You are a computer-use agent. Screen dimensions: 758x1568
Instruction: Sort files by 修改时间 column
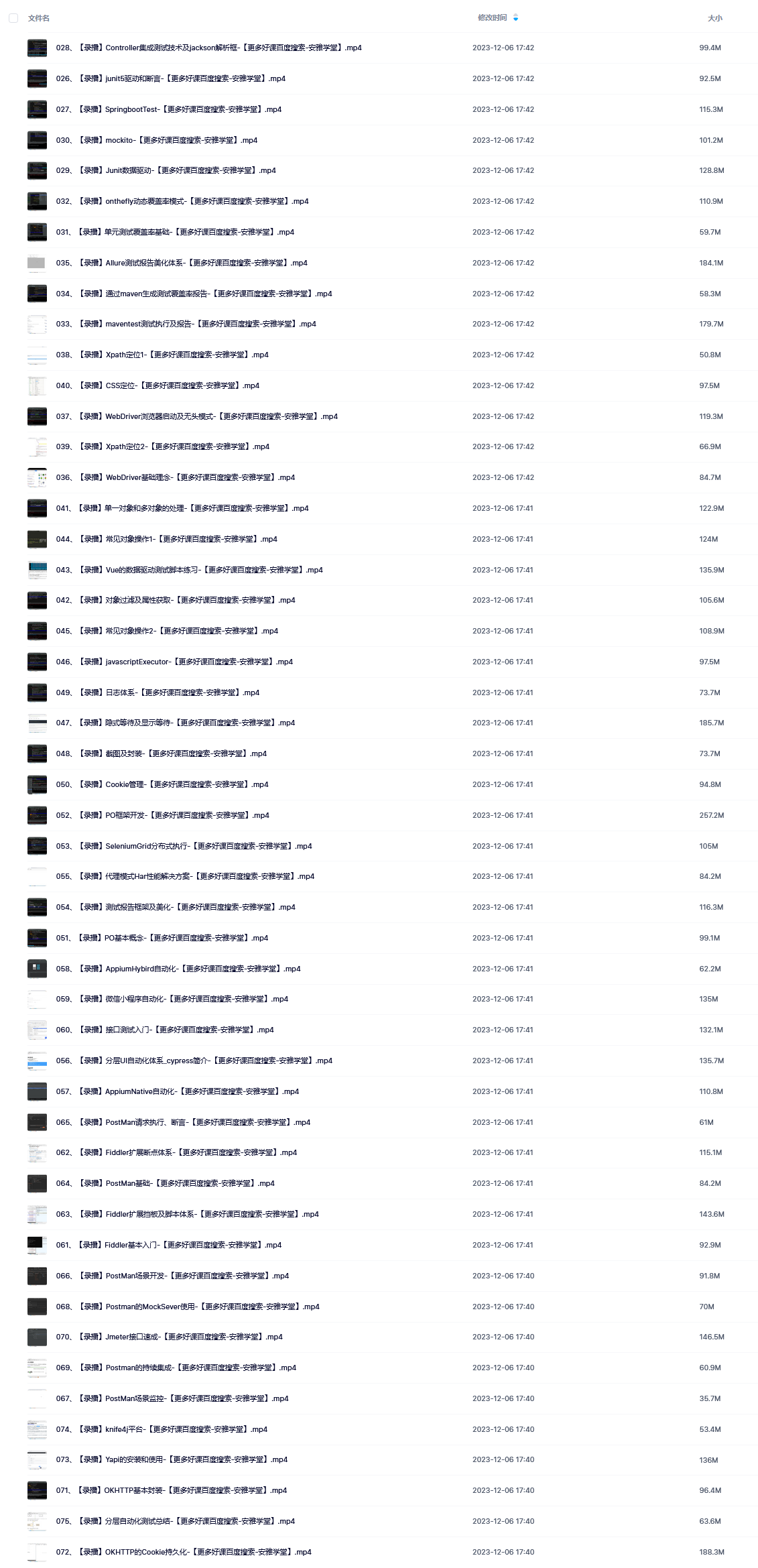click(x=493, y=18)
